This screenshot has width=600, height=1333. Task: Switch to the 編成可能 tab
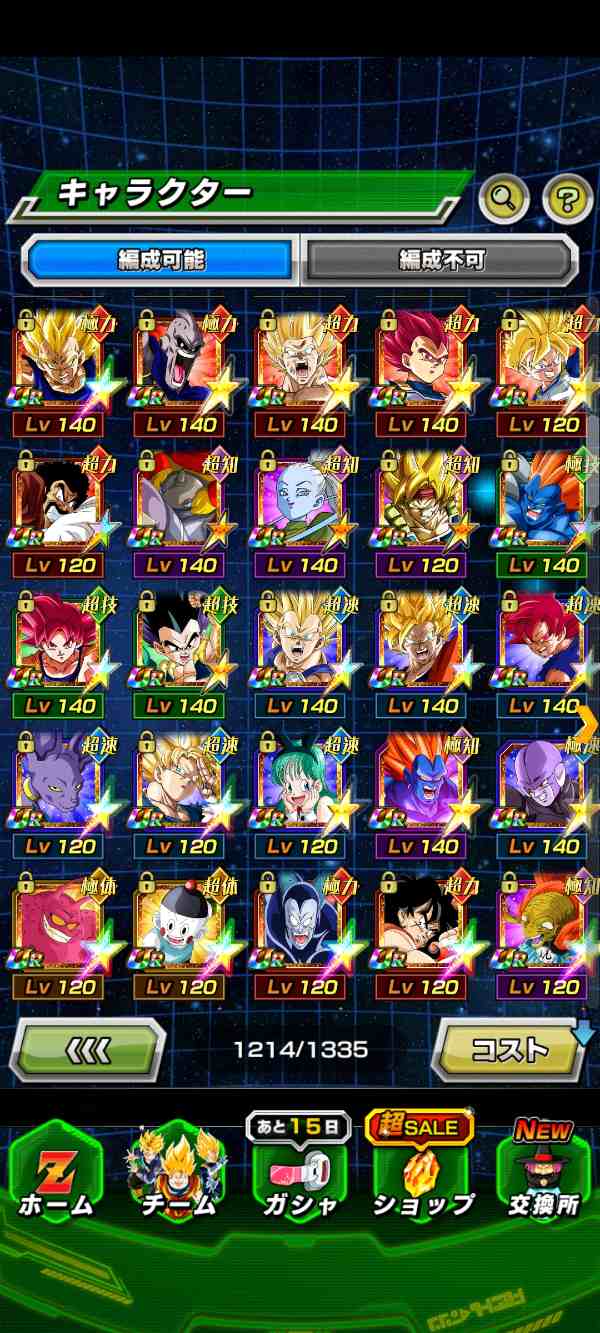coord(161,260)
